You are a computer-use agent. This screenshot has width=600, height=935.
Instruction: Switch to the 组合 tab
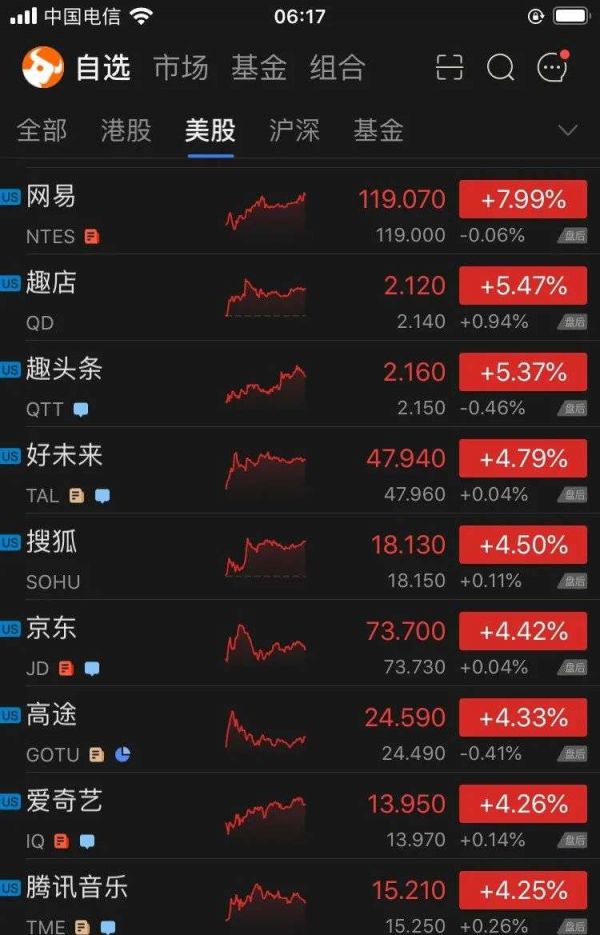(x=337, y=68)
